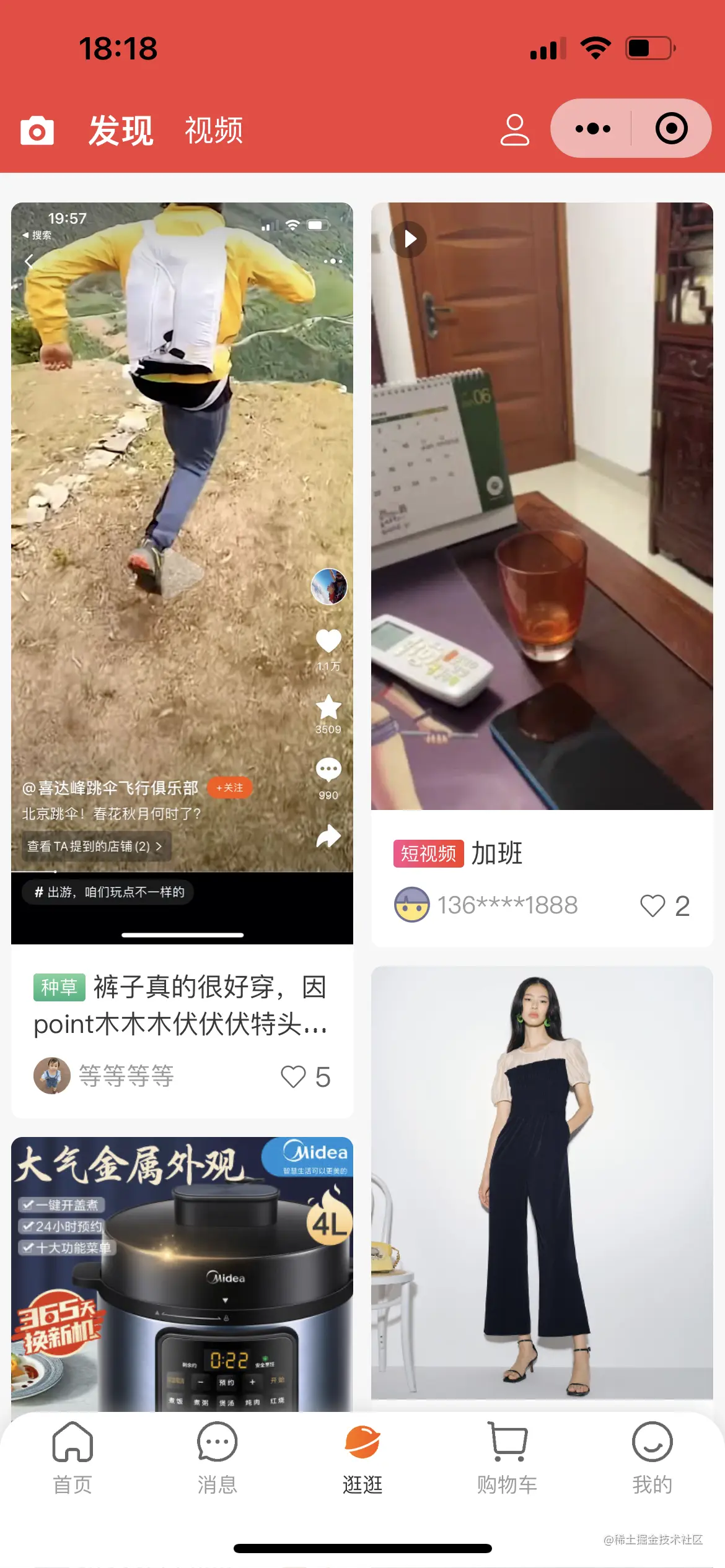Play the 加班 short video

[409, 239]
